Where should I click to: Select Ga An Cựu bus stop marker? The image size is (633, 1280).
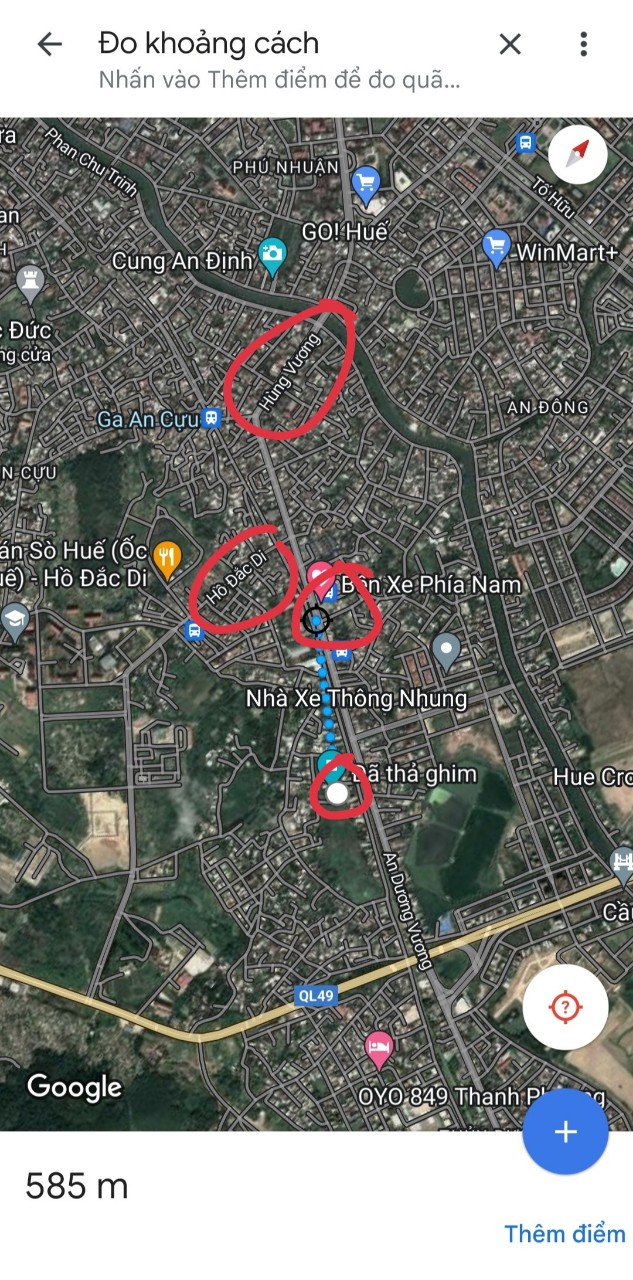[211, 419]
